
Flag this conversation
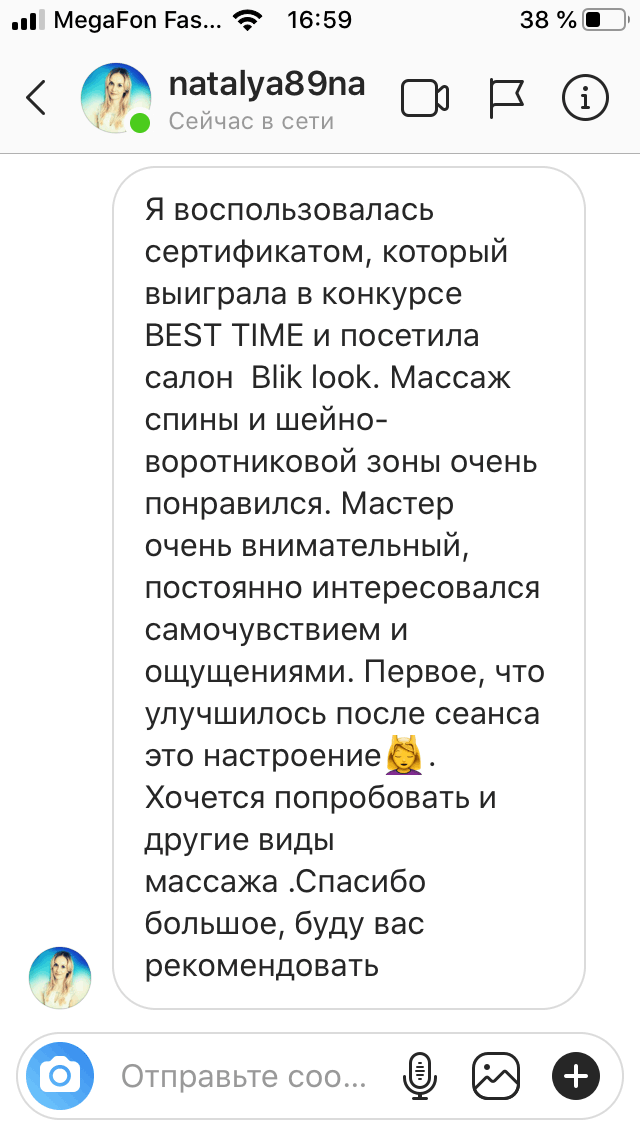(507, 98)
